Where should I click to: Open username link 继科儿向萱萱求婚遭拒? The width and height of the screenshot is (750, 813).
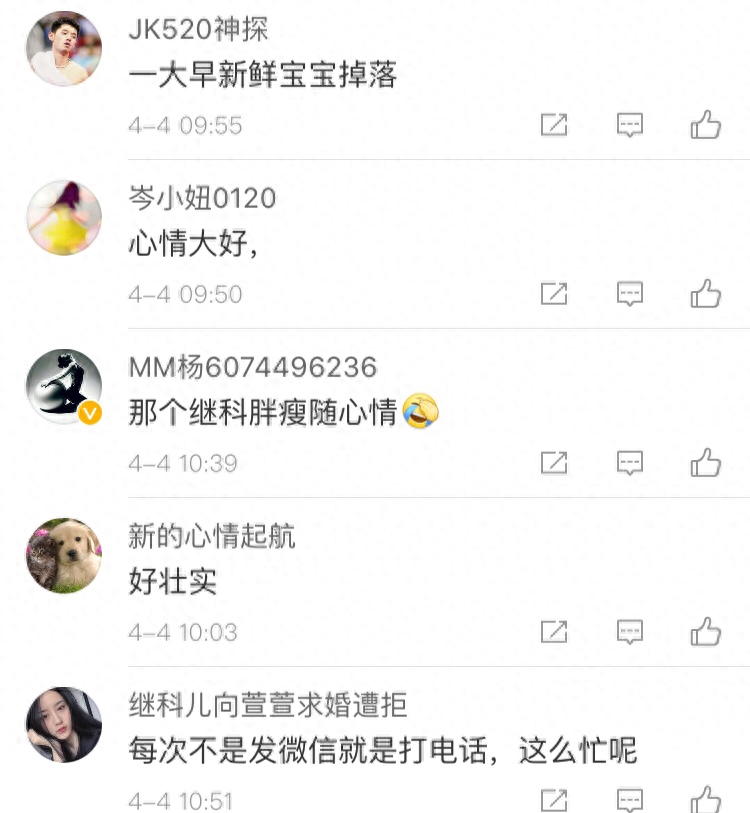point(267,705)
